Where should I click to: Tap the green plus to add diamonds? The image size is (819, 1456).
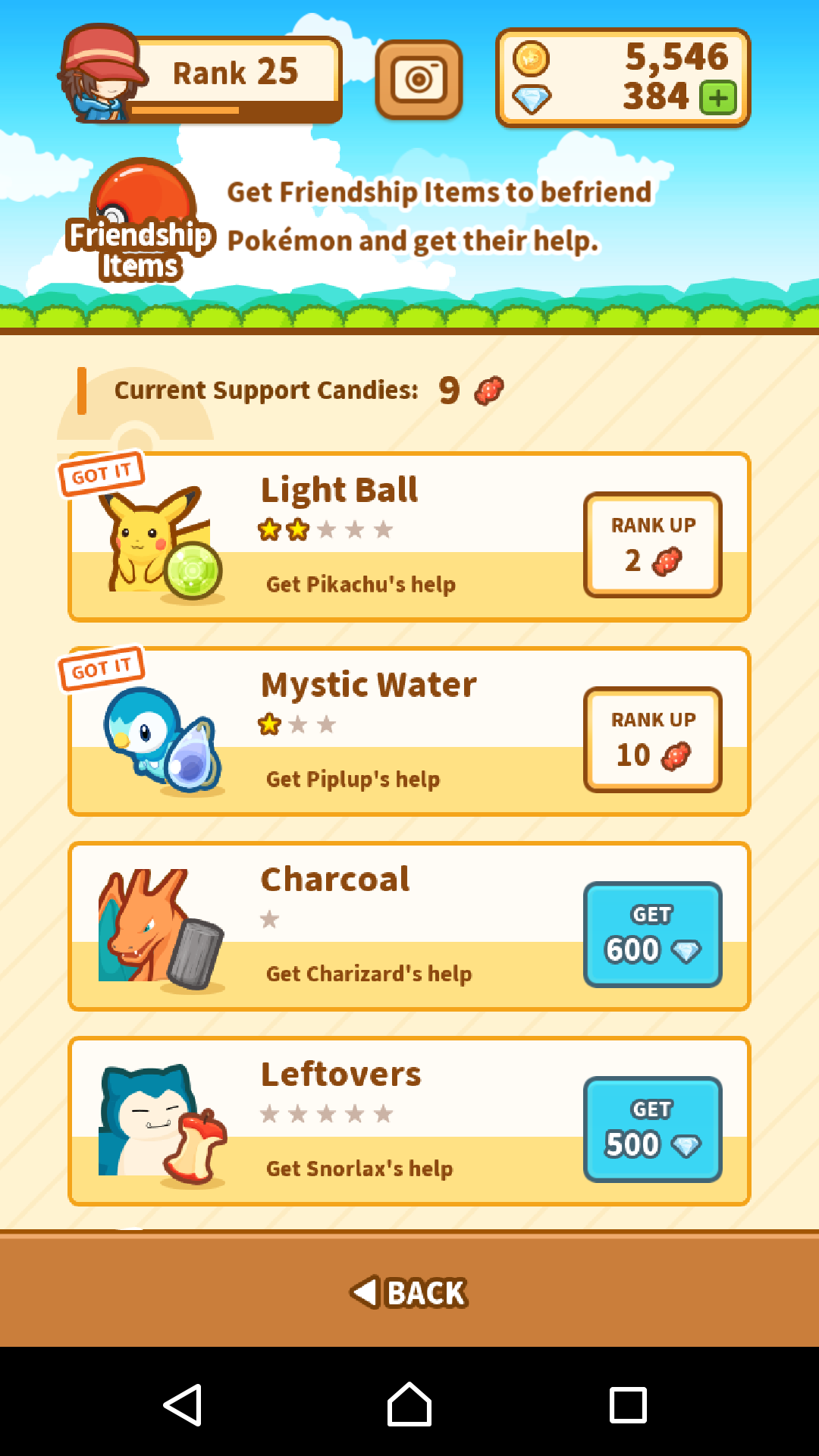[x=717, y=98]
